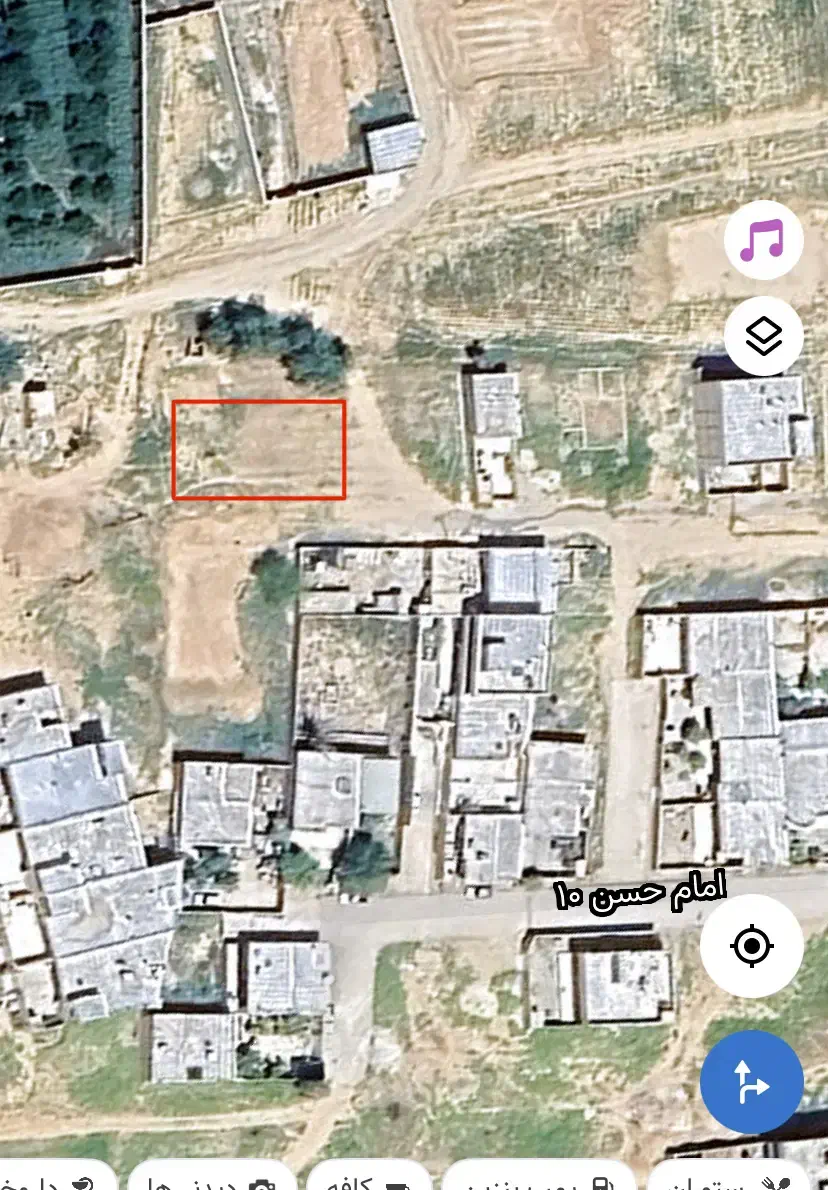Start directions with the blue route button
Screen dimensions: 828x1190
[x=751, y=1081]
